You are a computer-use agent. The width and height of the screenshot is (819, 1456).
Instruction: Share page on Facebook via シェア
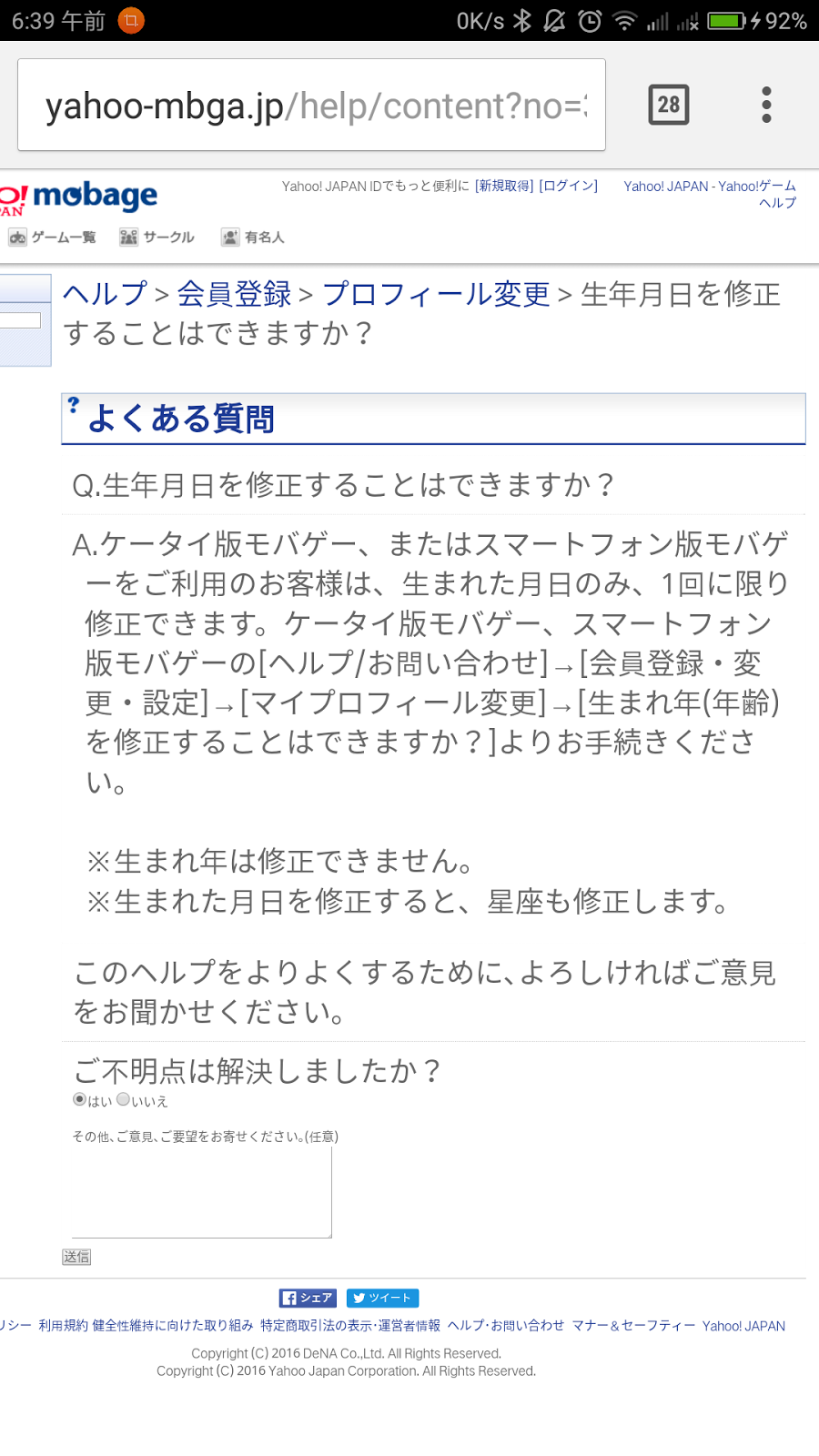(308, 1298)
